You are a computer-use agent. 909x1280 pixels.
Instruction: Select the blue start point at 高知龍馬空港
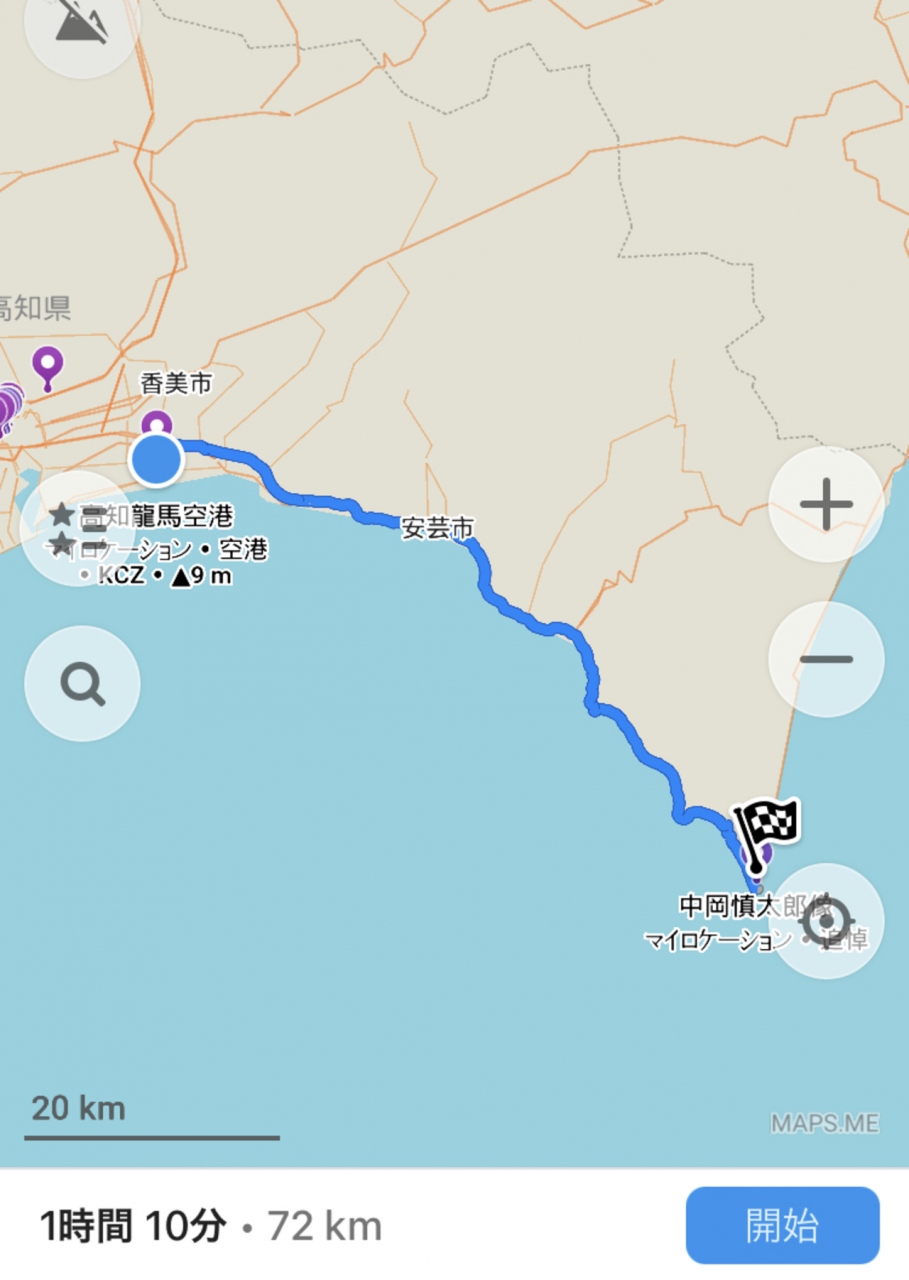[x=157, y=460]
